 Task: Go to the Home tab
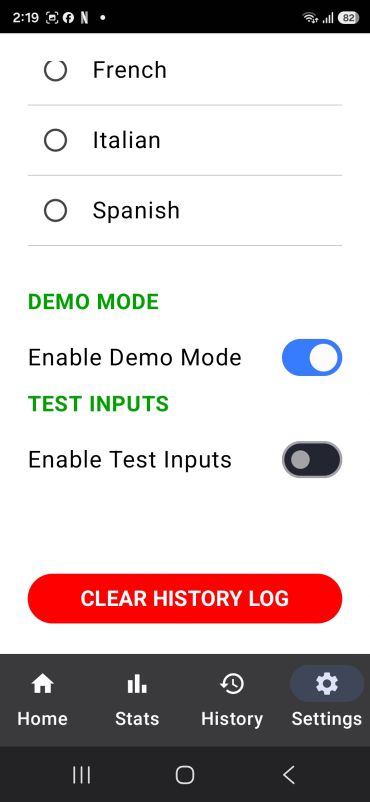tap(42, 700)
